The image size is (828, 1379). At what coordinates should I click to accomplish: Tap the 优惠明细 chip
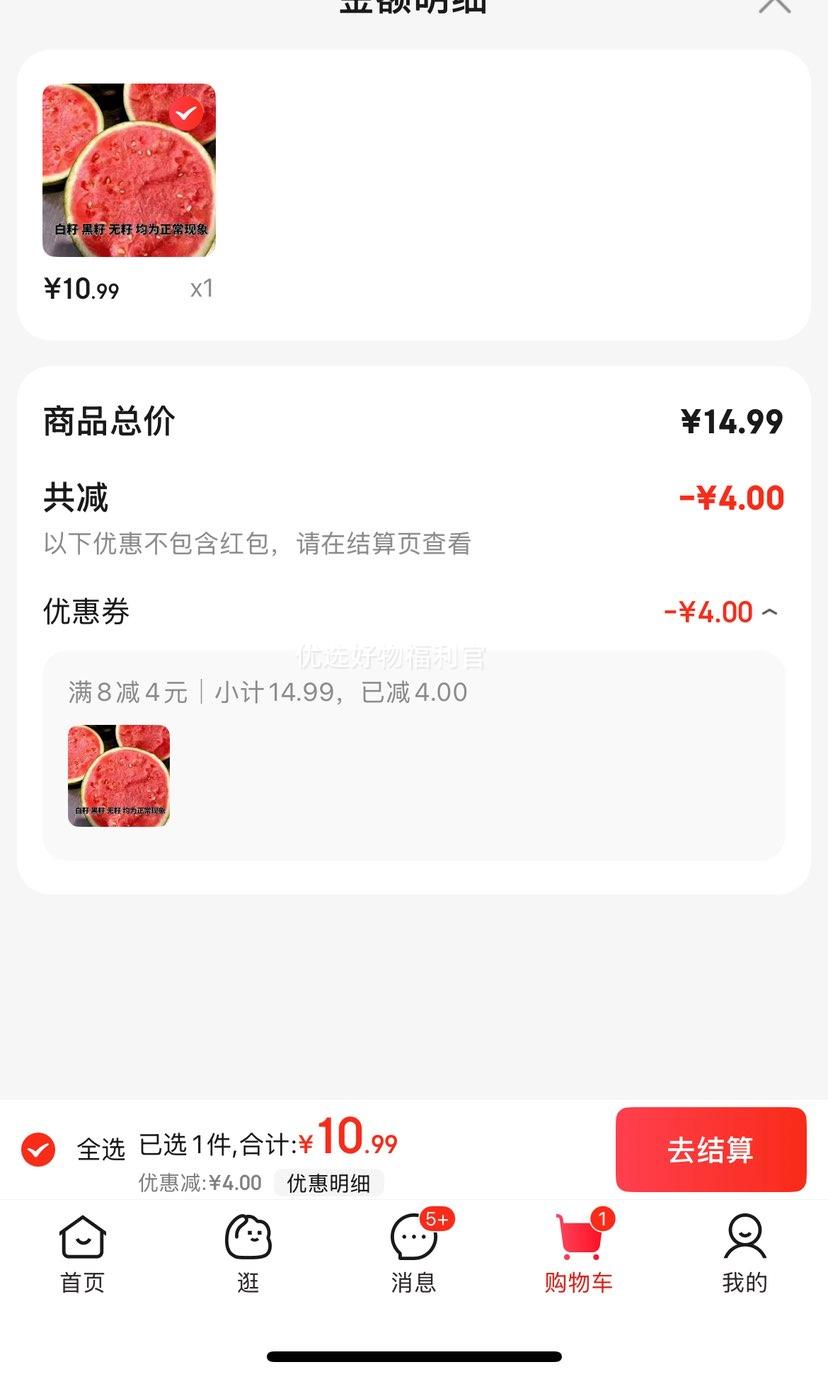328,1183
